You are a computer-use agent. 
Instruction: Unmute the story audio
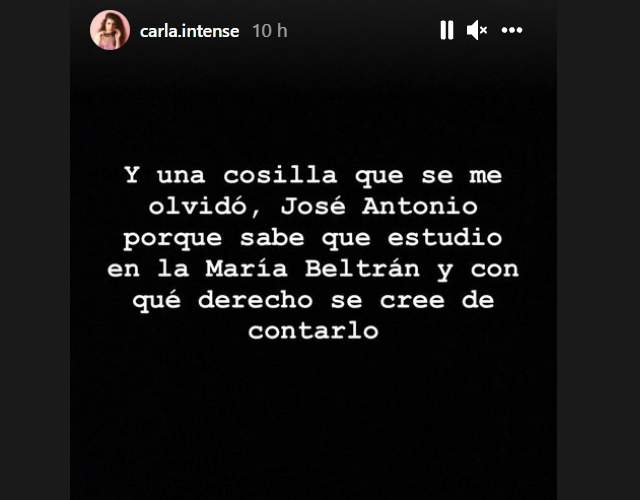477,31
